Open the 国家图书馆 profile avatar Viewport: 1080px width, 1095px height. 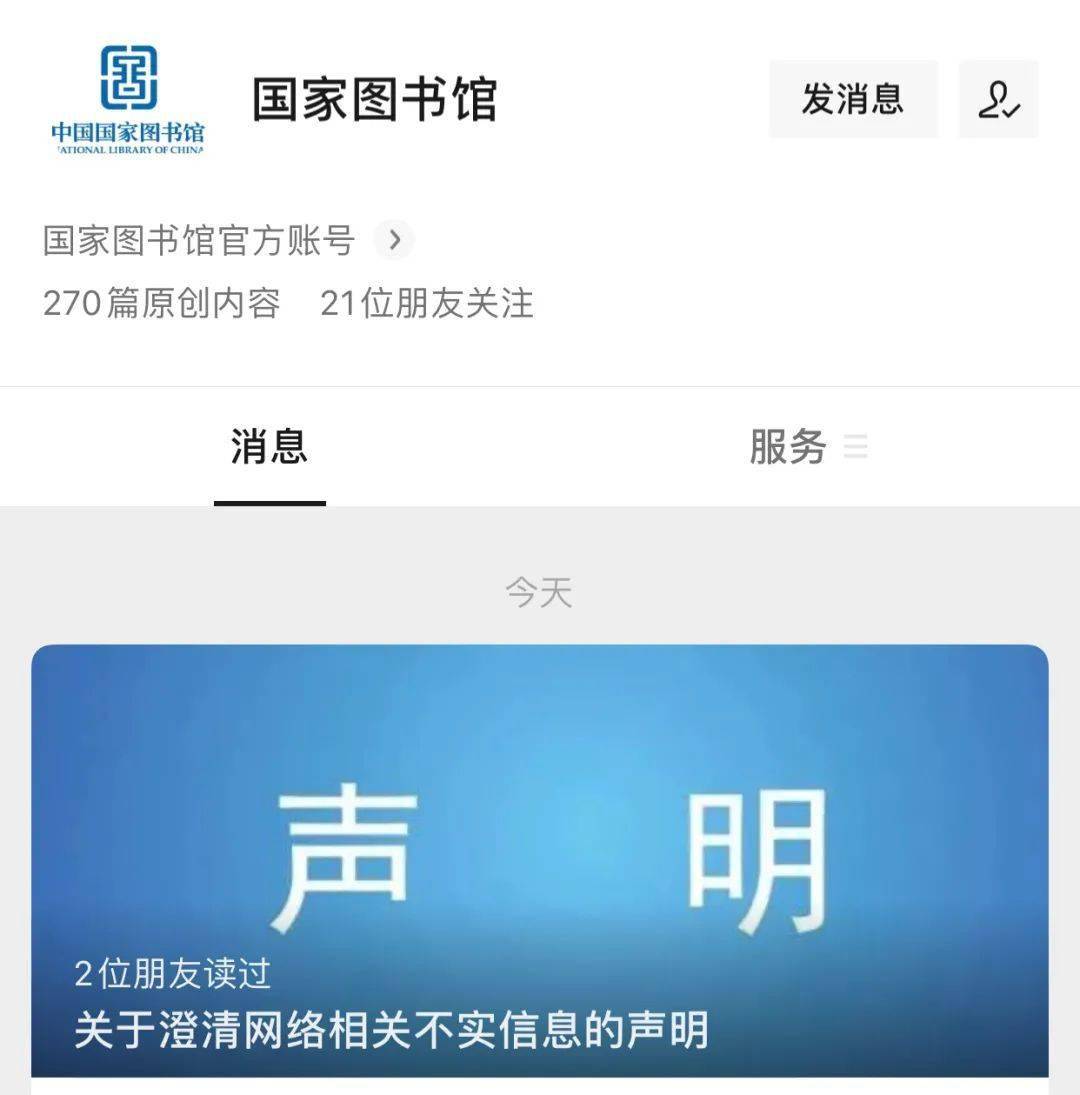pyautogui.click(x=128, y=100)
